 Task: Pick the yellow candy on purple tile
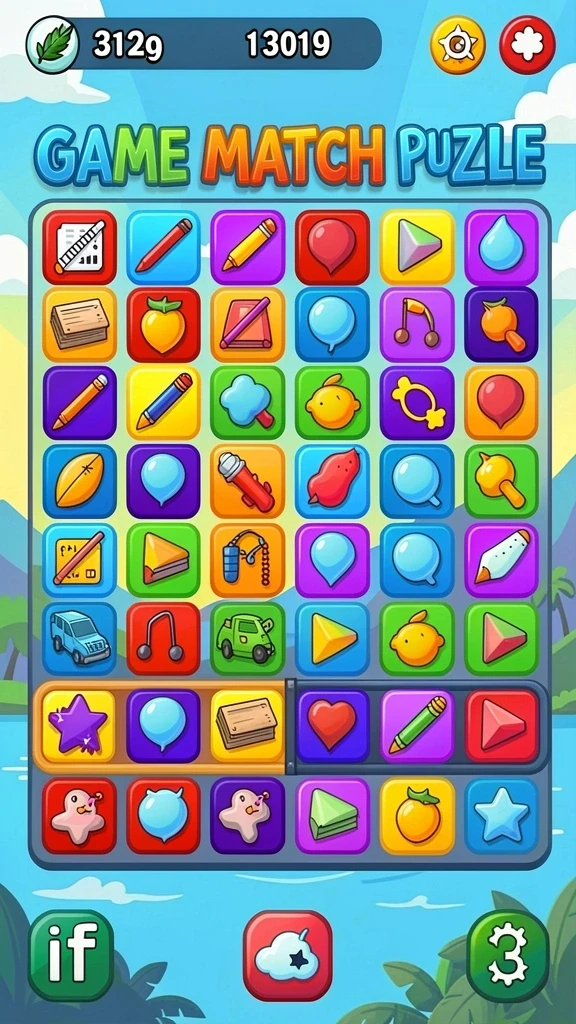[x=417, y=403]
